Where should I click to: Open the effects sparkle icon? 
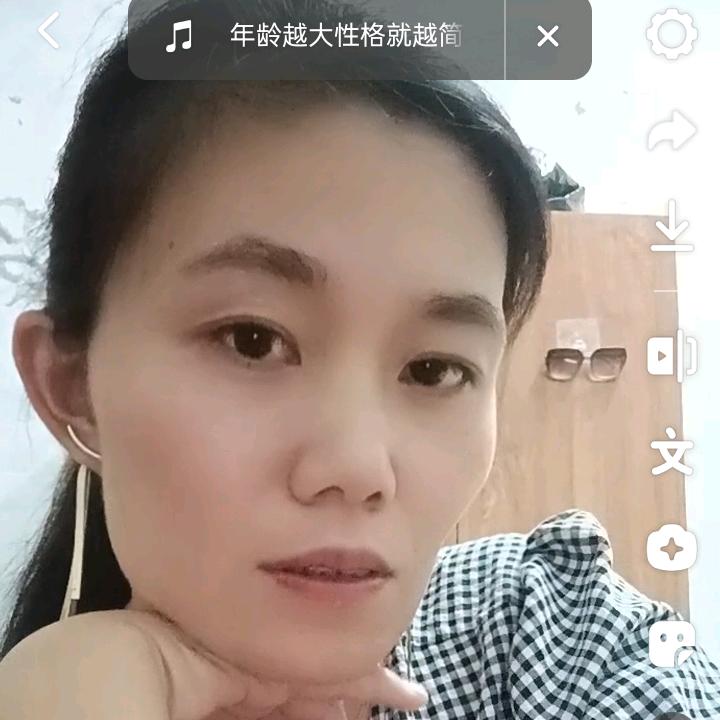(671, 549)
